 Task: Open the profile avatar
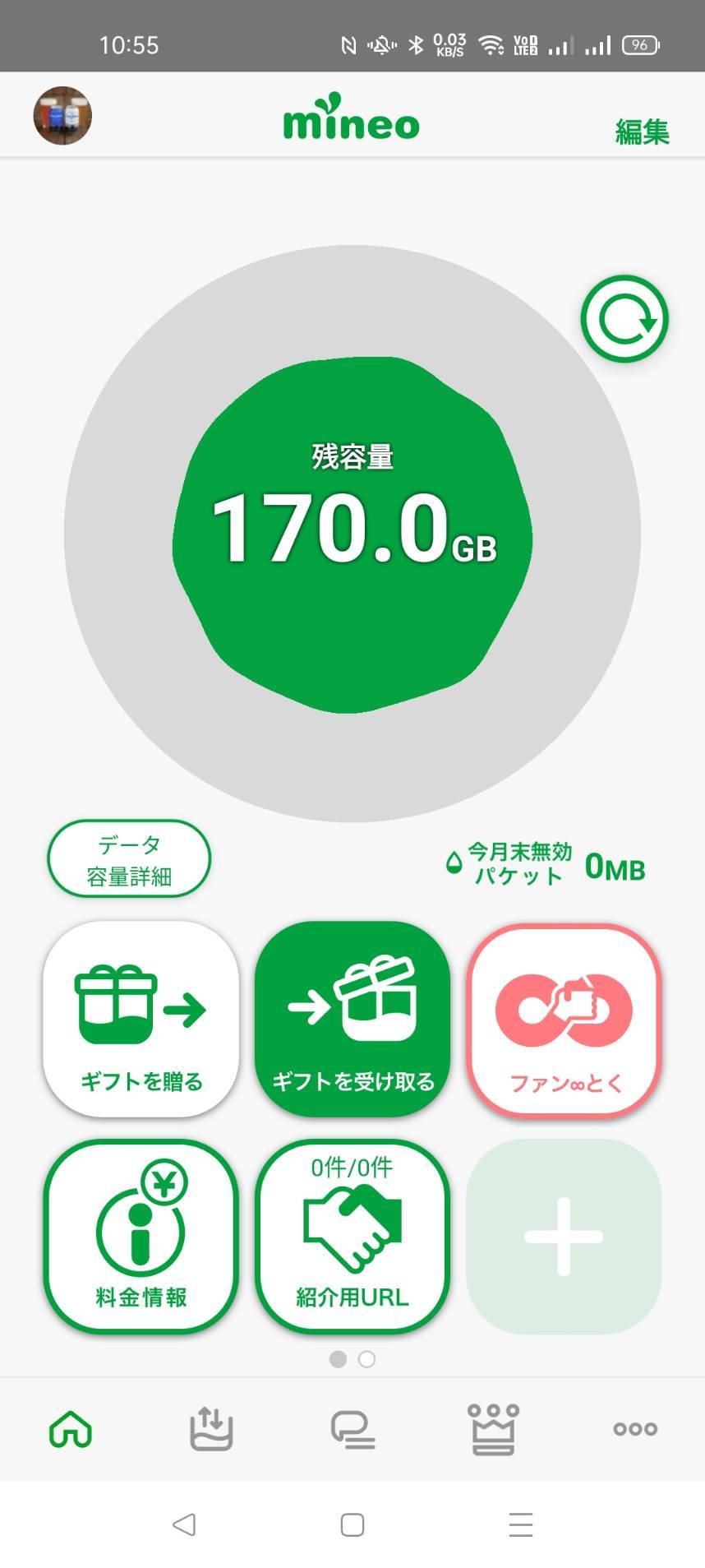(x=62, y=116)
